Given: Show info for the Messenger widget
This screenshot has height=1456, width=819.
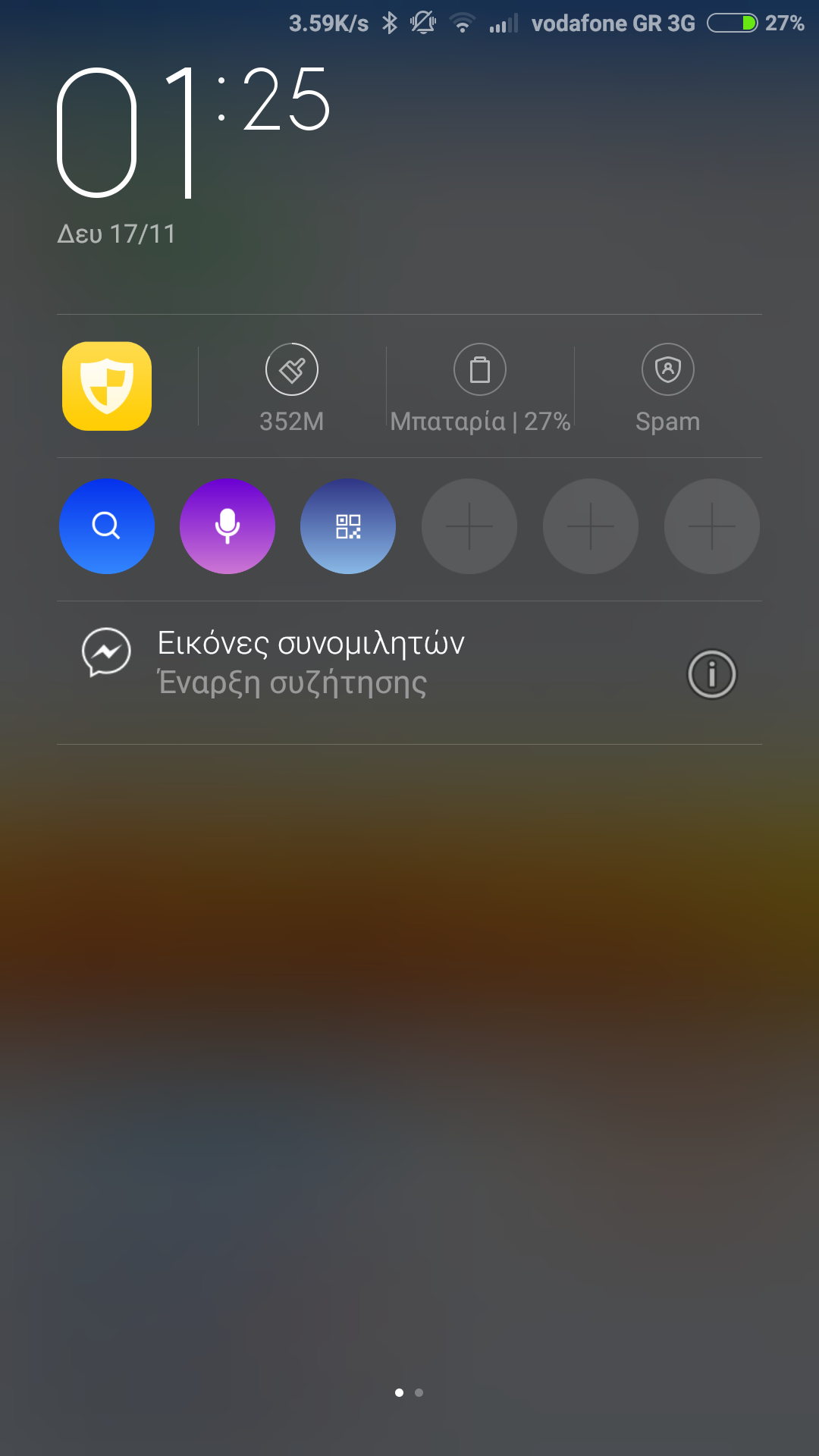Looking at the screenshot, I should pyautogui.click(x=711, y=673).
